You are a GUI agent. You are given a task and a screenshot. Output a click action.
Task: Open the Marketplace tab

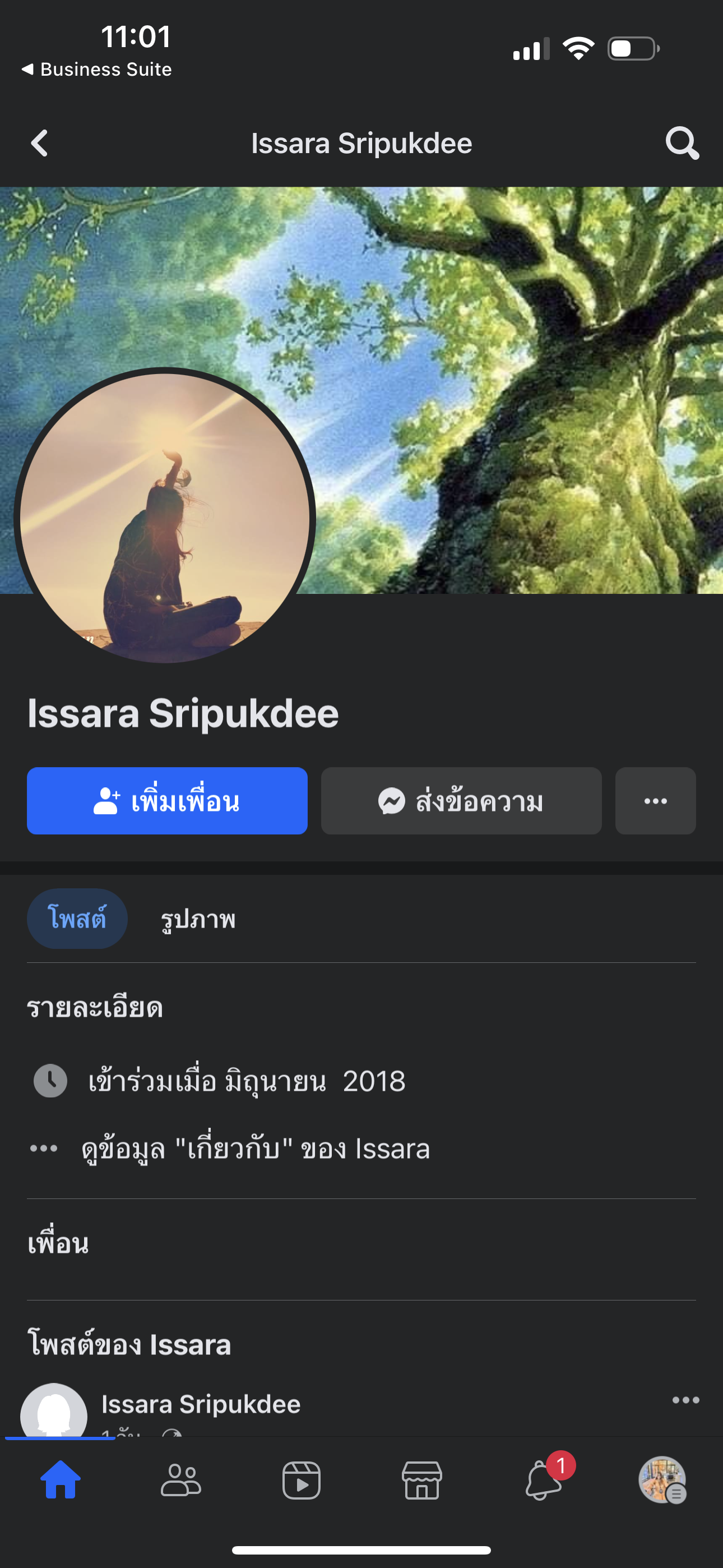click(421, 1479)
